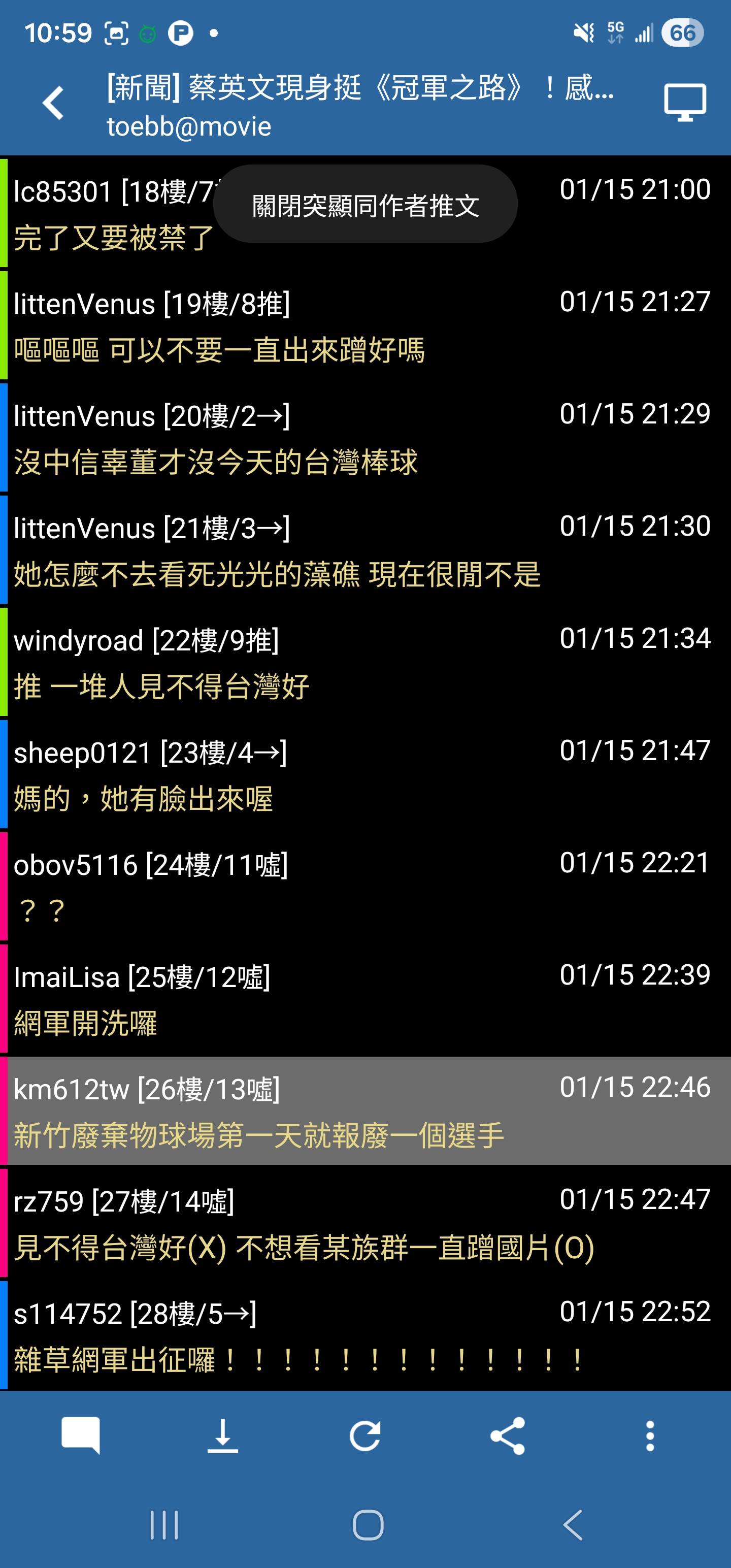731x1568 pixels.
Task: Tap the system home button
Action: (368, 1525)
